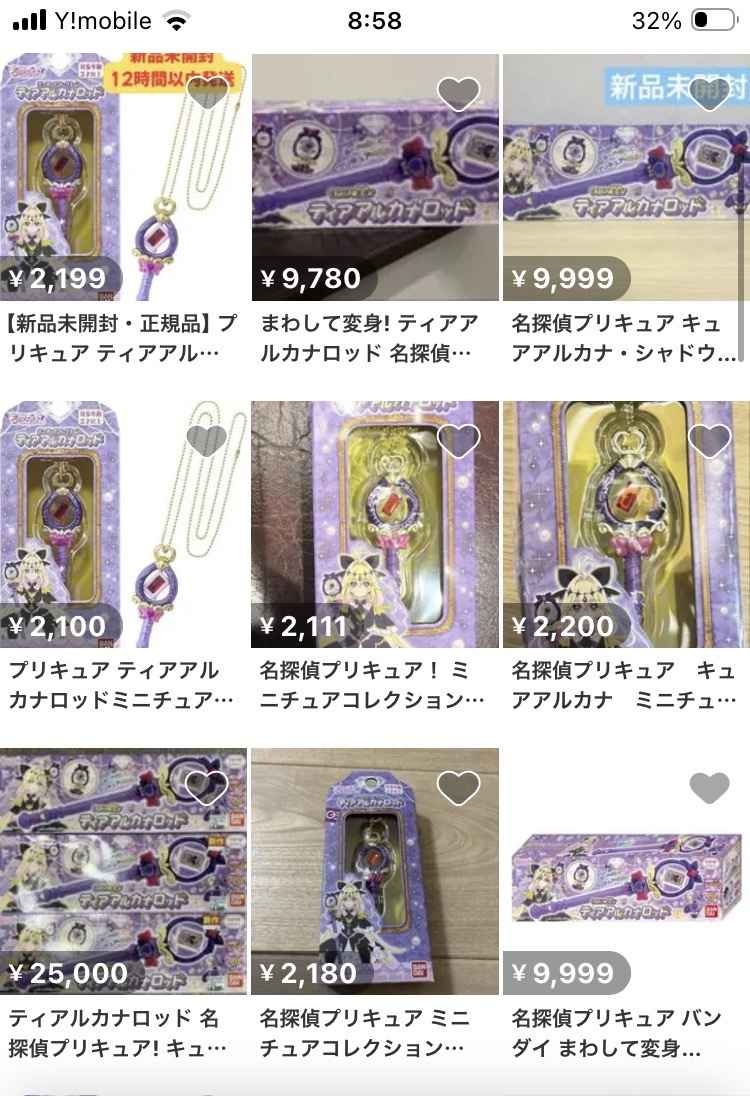Image resolution: width=750 pixels, height=1096 pixels.
Task: Open the バンダイ まわして変身 listing
Action: tap(624, 872)
